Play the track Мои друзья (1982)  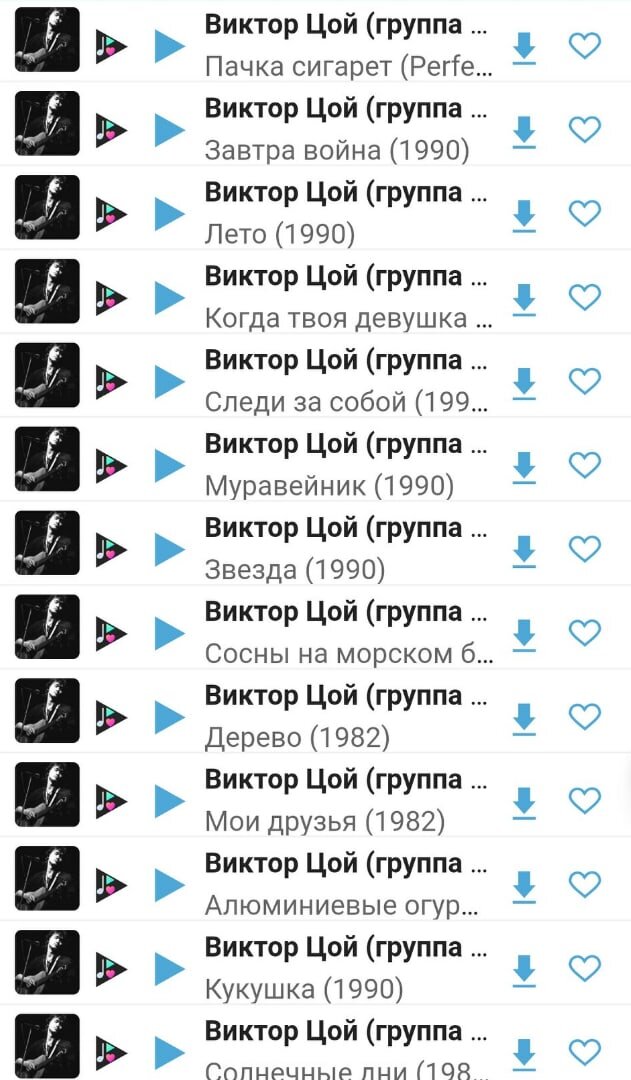point(170,801)
